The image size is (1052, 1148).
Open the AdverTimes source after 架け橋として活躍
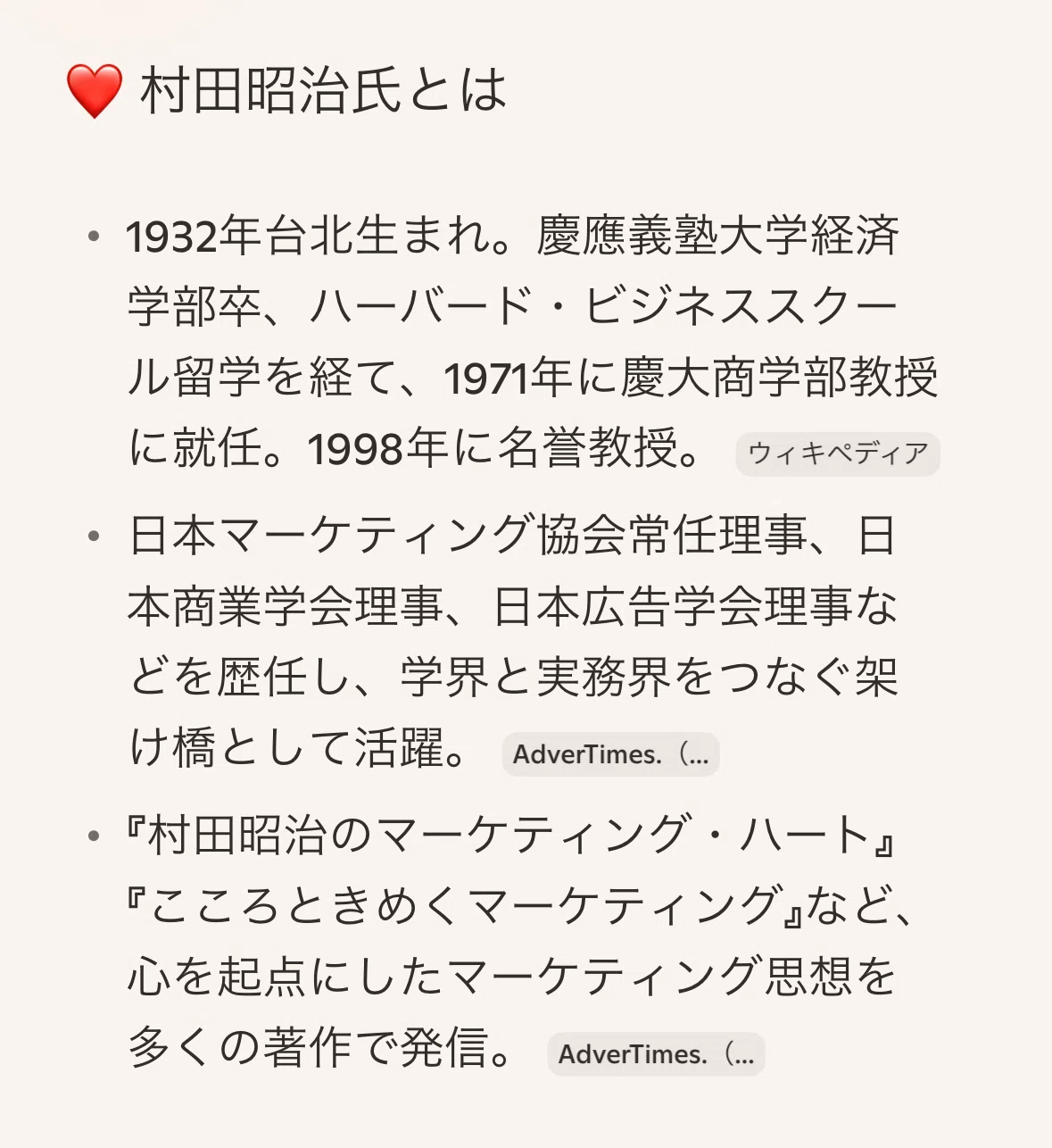pyautogui.click(x=610, y=754)
